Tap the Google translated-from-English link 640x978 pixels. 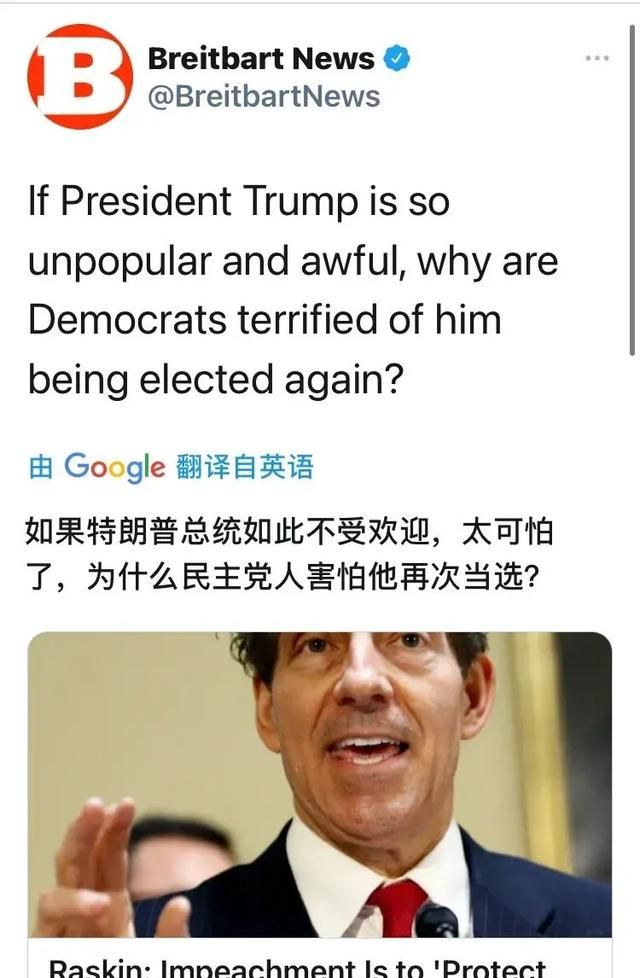tap(170, 466)
